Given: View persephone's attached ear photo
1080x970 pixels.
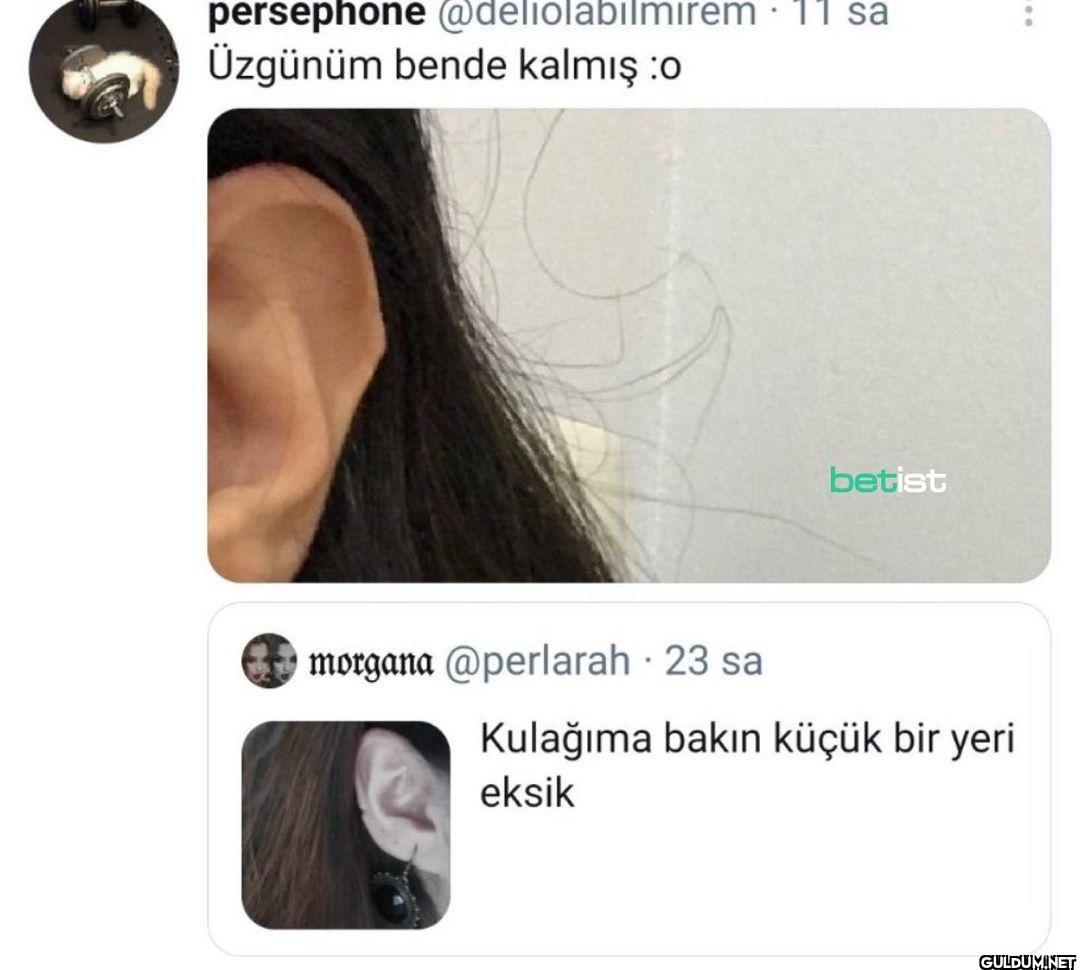Looking at the screenshot, I should click(628, 345).
